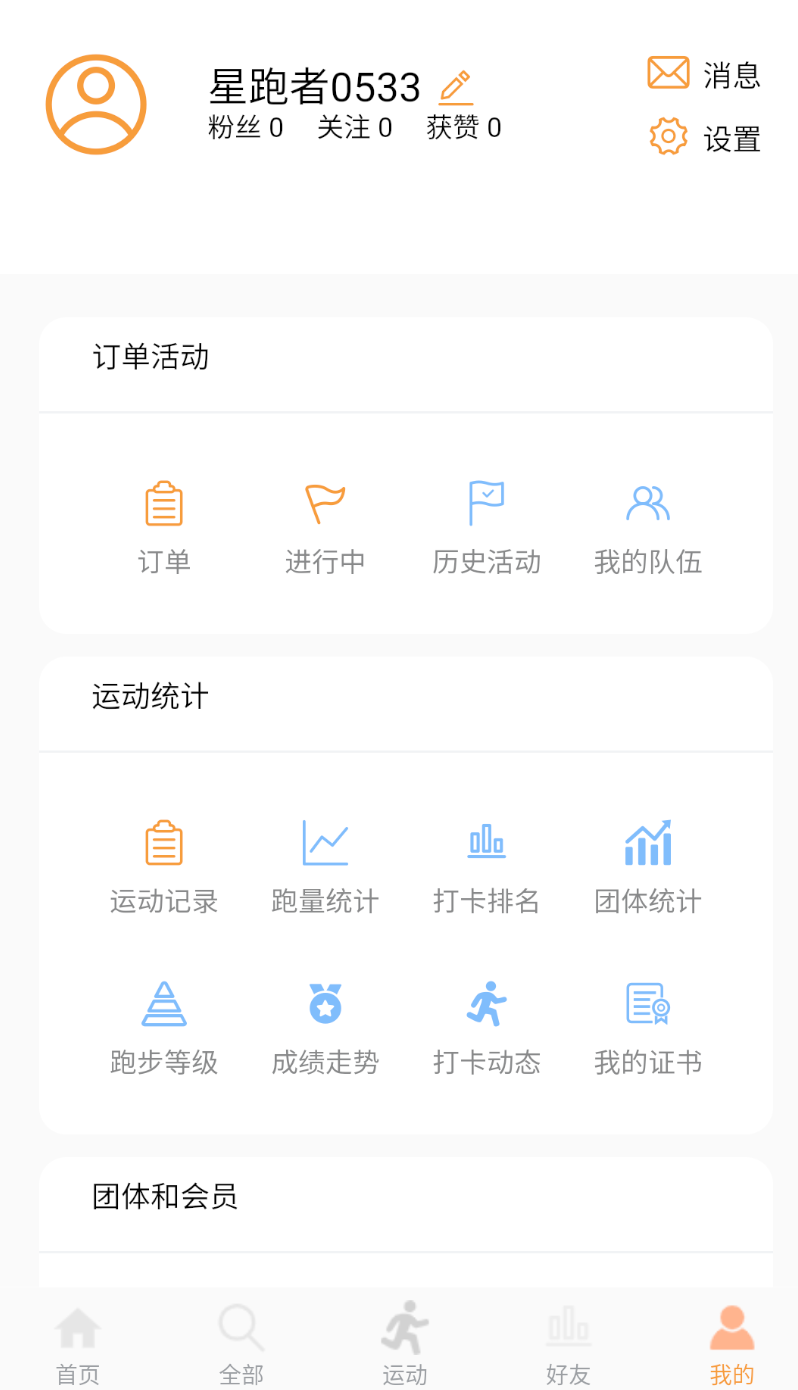The width and height of the screenshot is (798, 1390).
Task: Open 运动记录 workout records
Action: pos(164,862)
